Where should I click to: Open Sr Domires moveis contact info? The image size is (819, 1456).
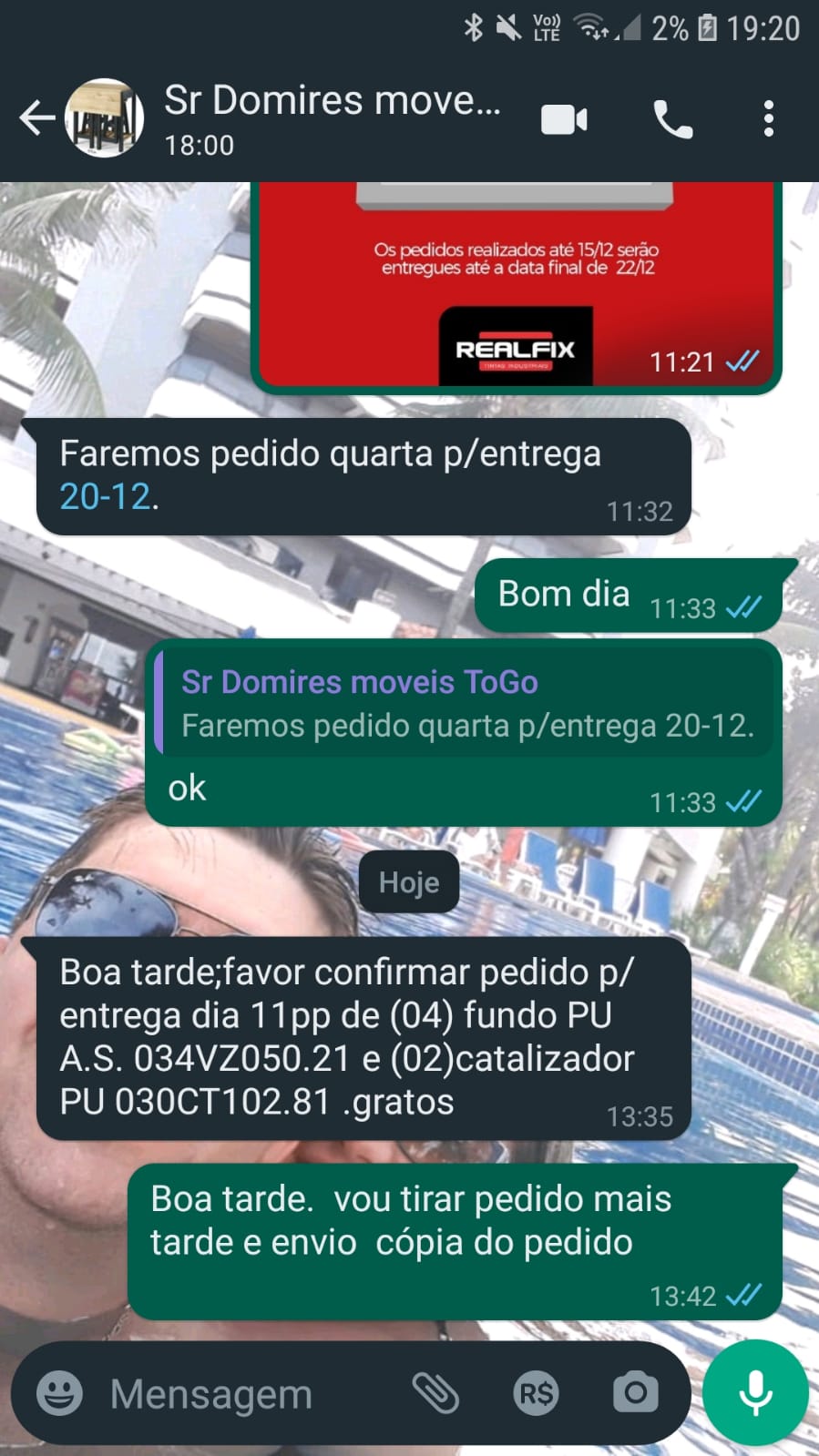(333, 118)
